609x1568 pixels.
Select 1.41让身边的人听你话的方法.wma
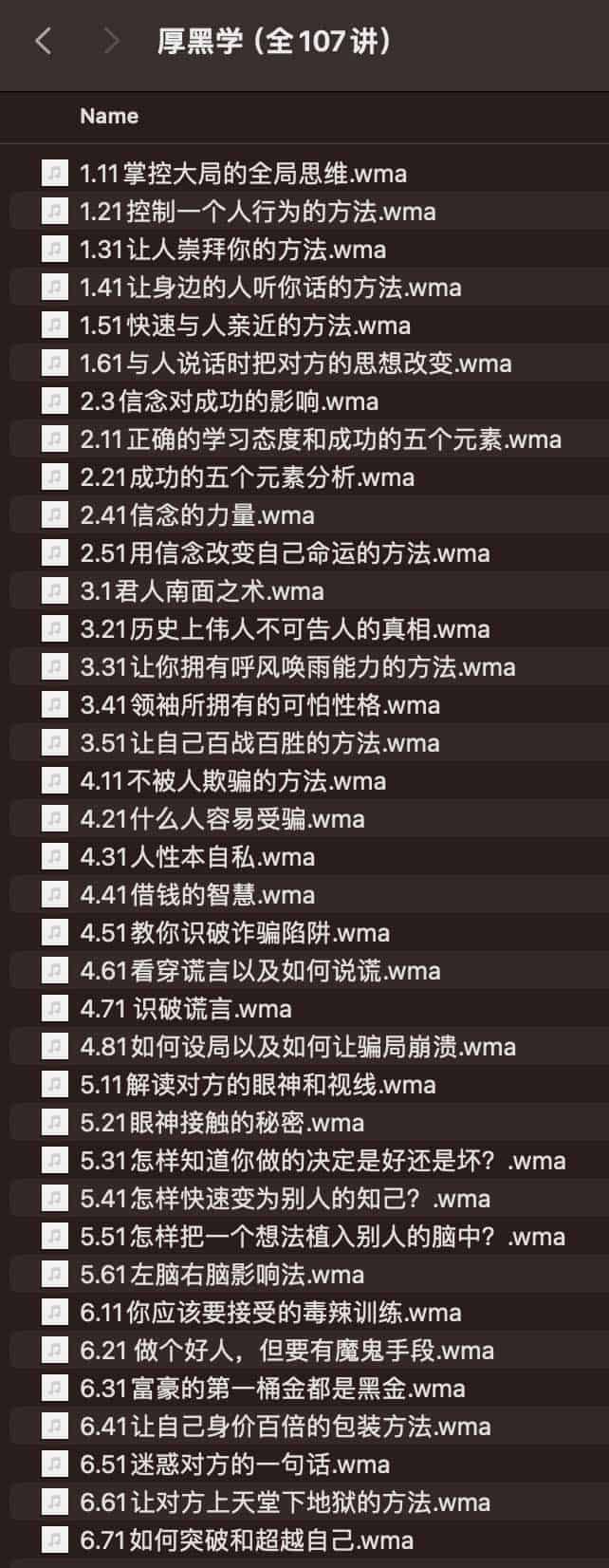270,288
